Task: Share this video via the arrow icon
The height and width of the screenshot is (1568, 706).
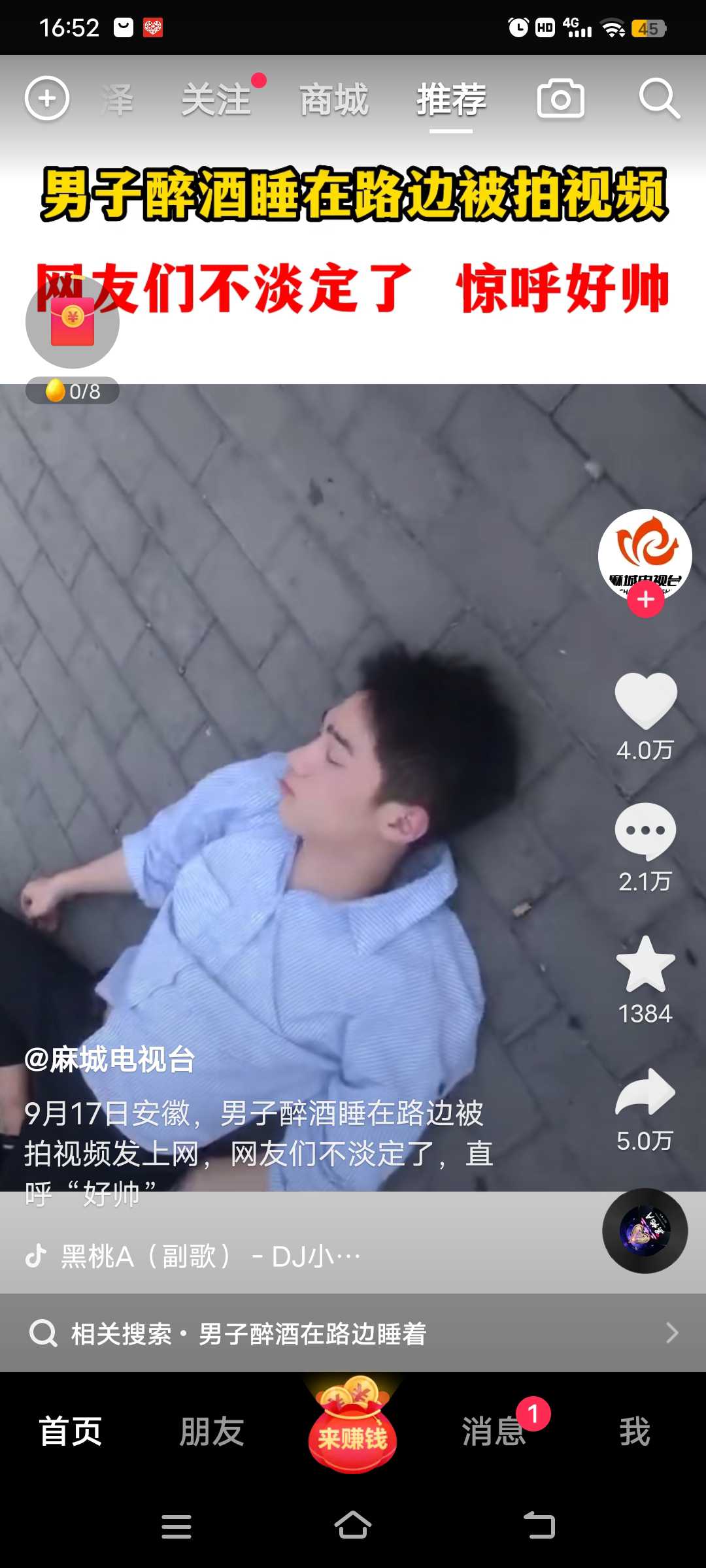Action: [645, 1092]
